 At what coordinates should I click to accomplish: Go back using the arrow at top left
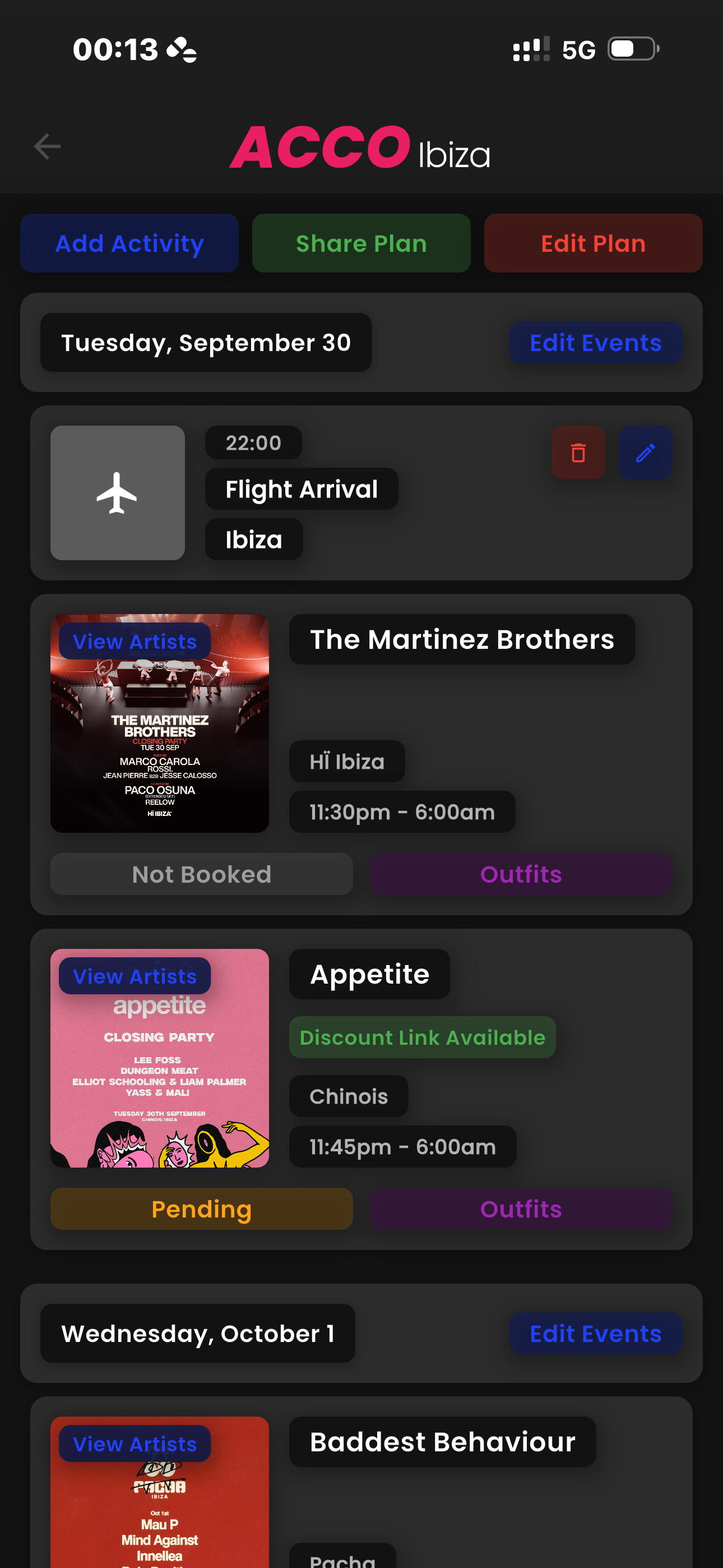pos(47,146)
